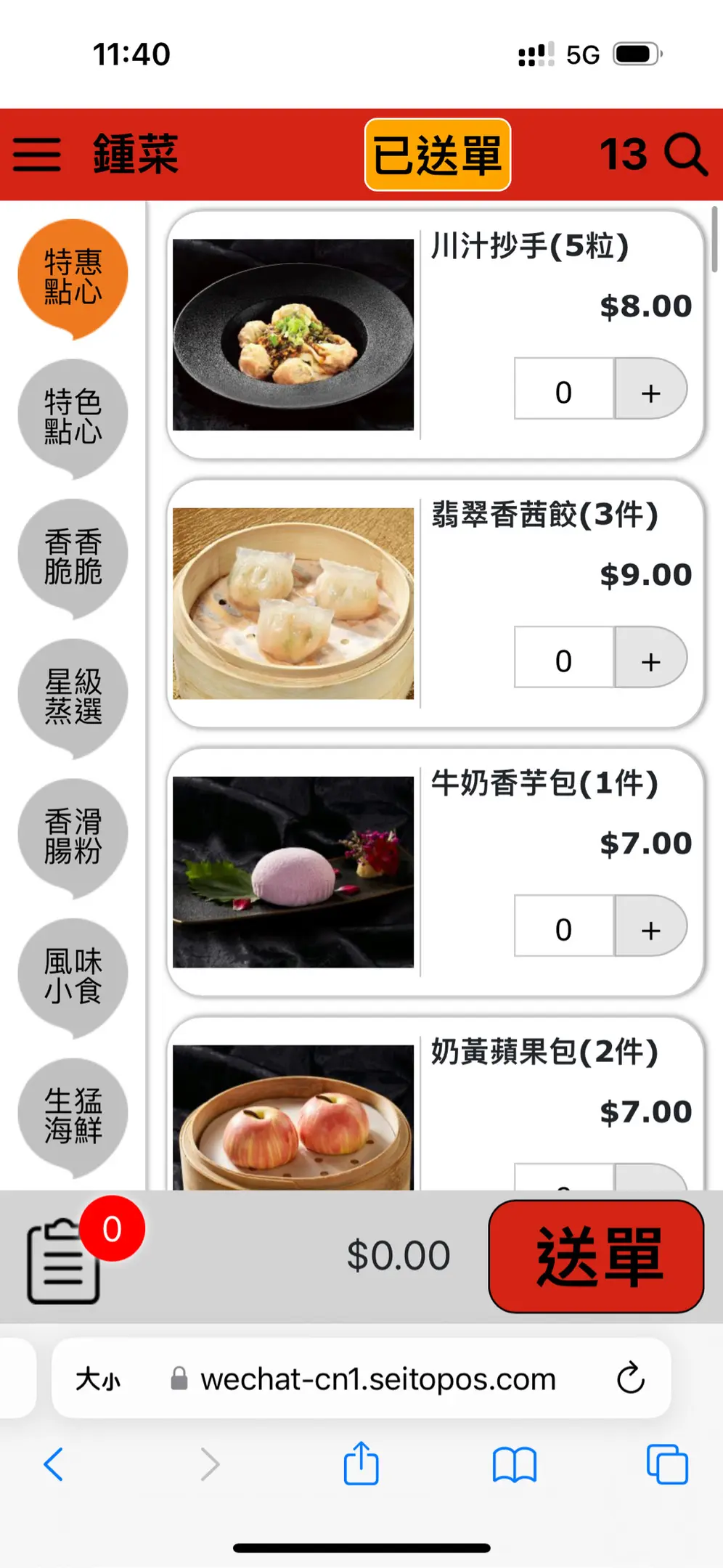This screenshot has height=1568, width=723.
Task: Open the order list clipboard icon
Action: point(64,1260)
